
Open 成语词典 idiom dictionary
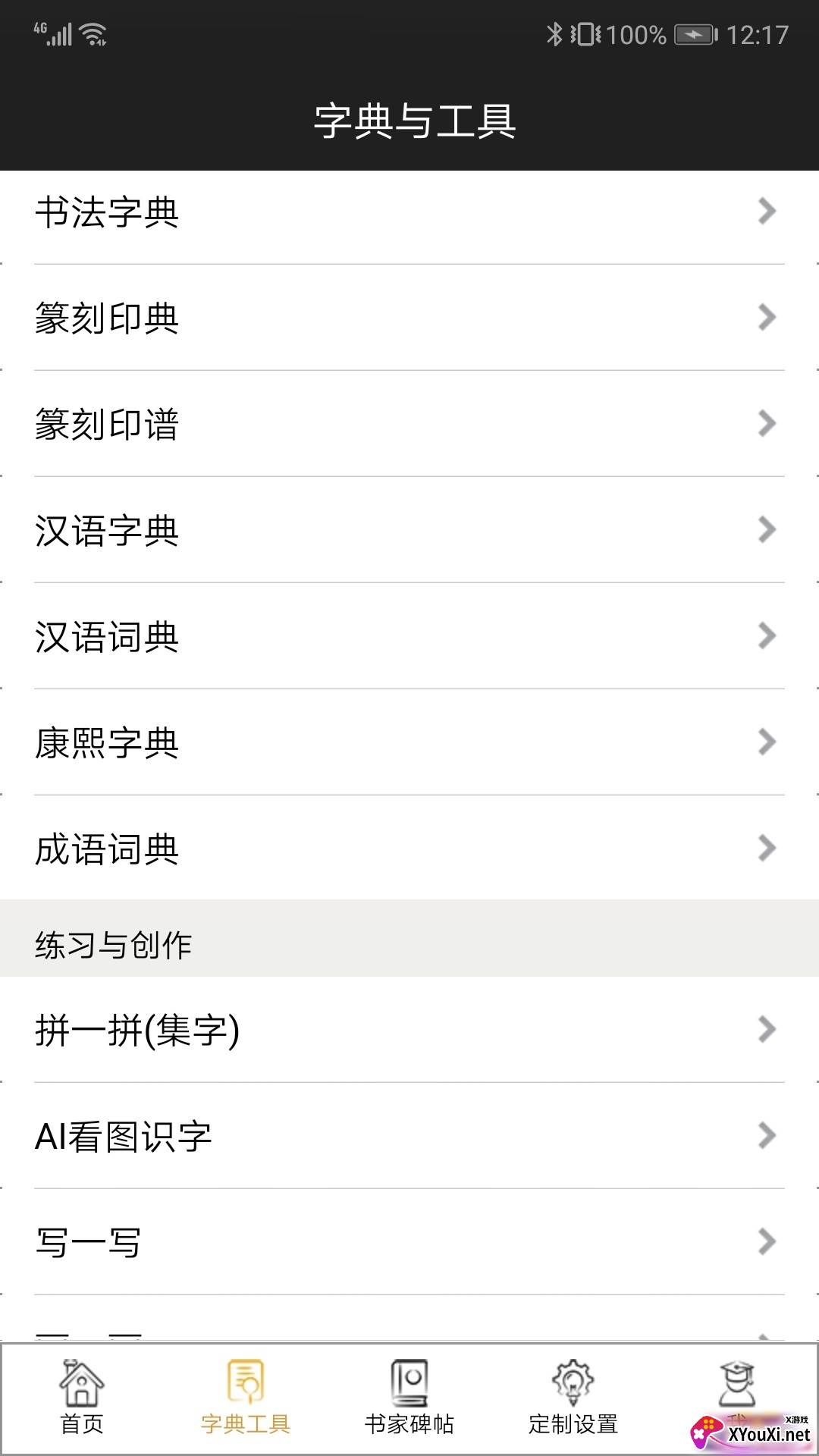pyautogui.click(x=409, y=848)
